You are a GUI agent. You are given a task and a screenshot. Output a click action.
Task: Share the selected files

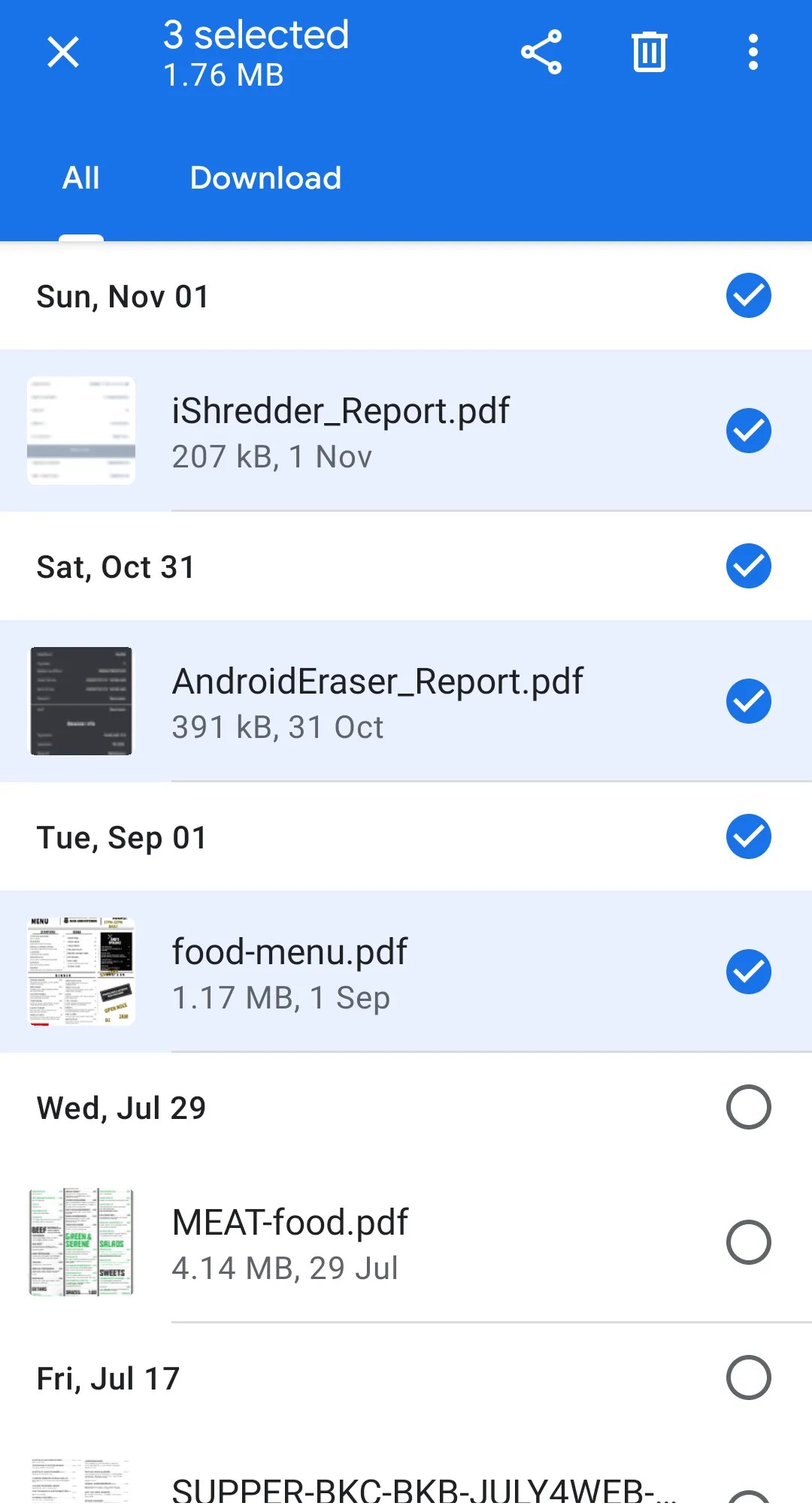pos(541,51)
